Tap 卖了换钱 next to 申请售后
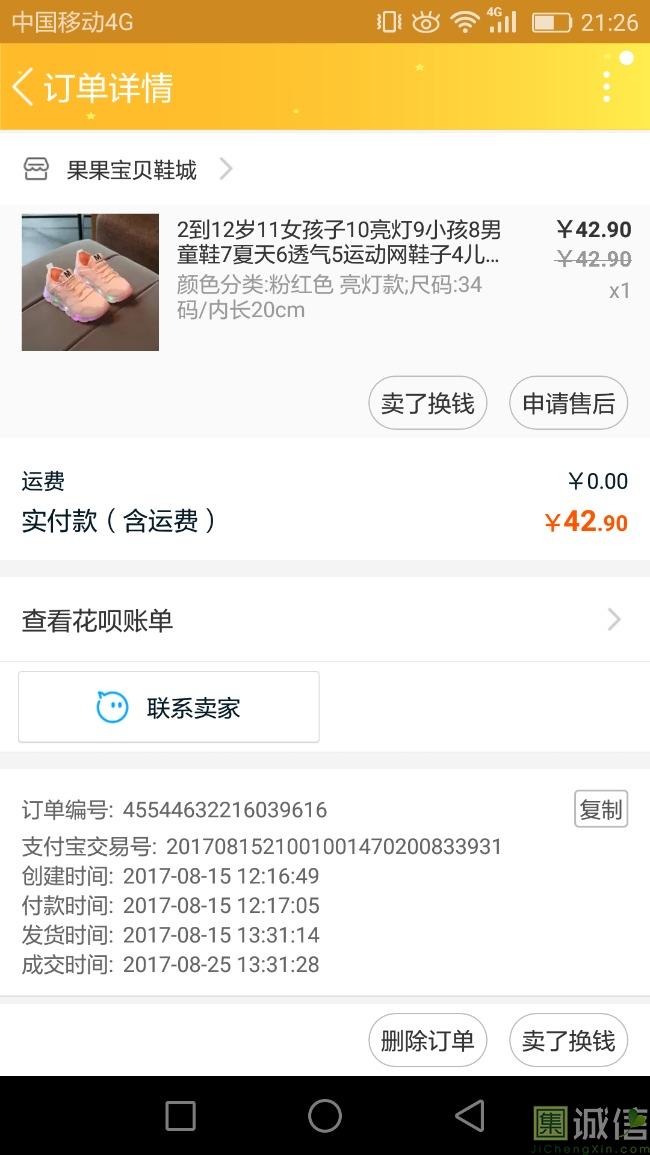 pos(427,403)
